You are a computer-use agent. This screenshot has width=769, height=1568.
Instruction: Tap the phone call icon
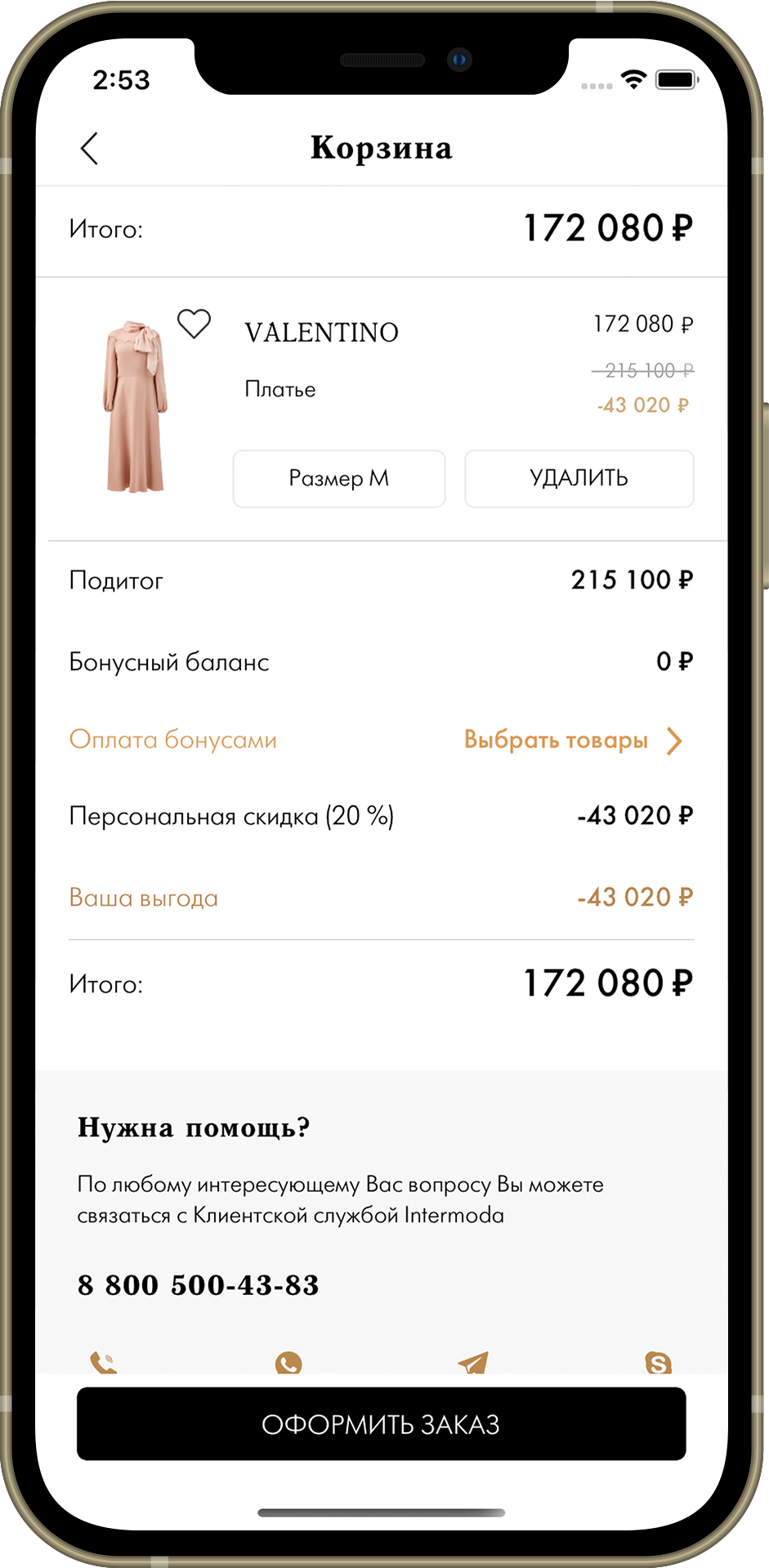(103, 1363)
